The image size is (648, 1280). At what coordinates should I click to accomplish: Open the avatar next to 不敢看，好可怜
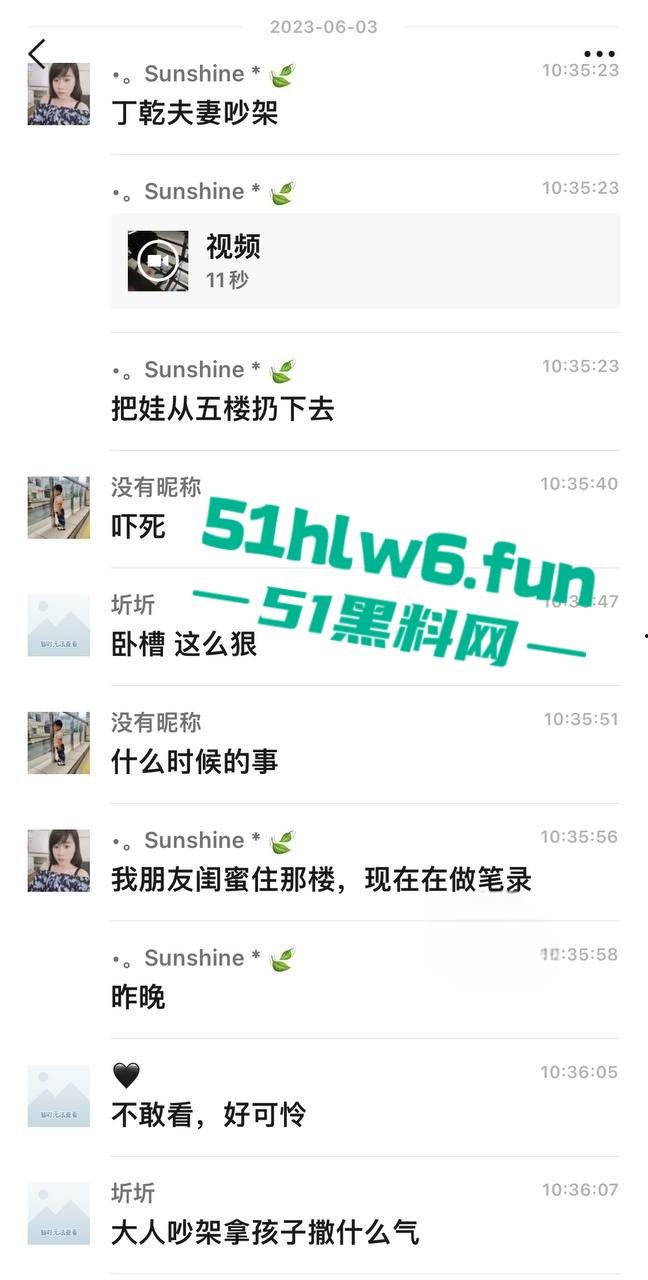[58, 1096]
